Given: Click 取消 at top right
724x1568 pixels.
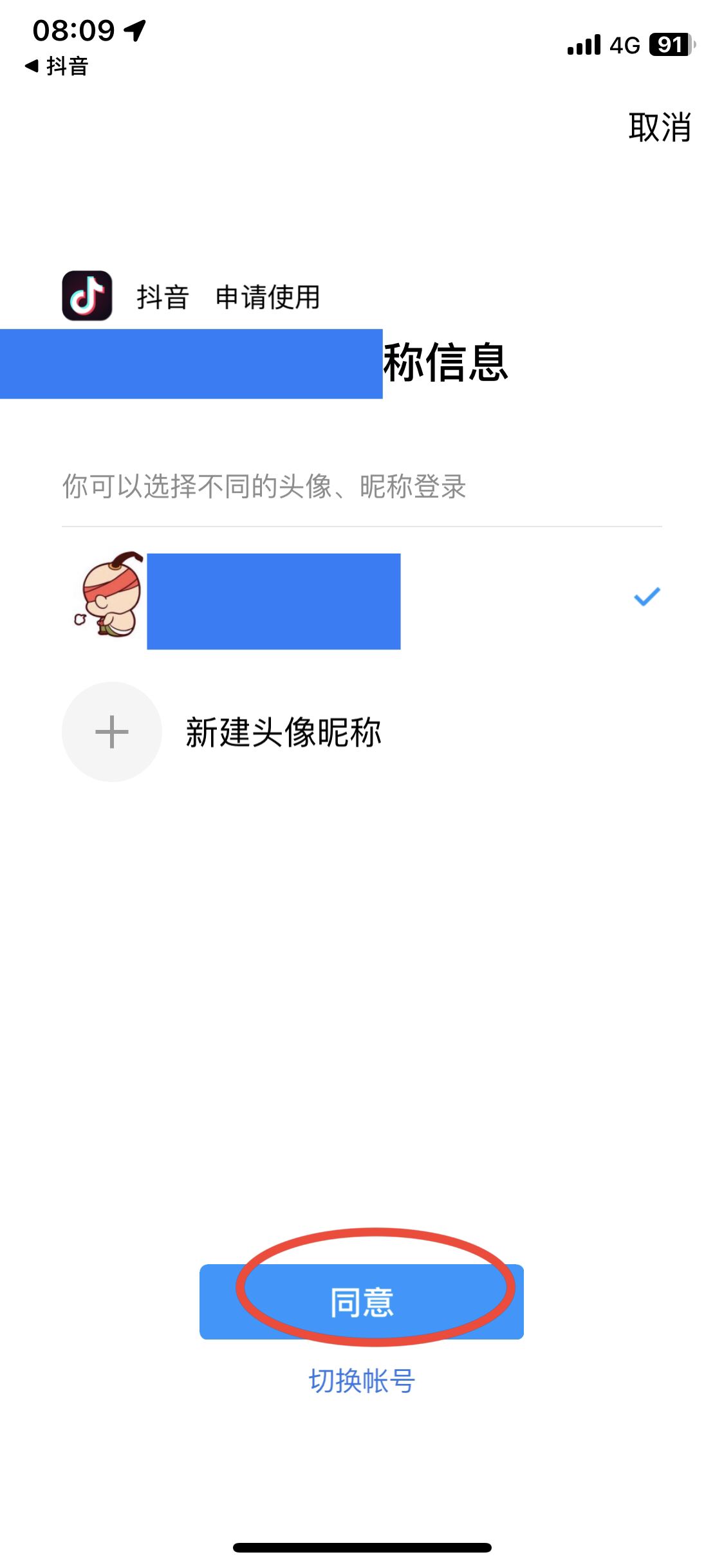Looking at the screenshot, I should (x=658, y=127).
